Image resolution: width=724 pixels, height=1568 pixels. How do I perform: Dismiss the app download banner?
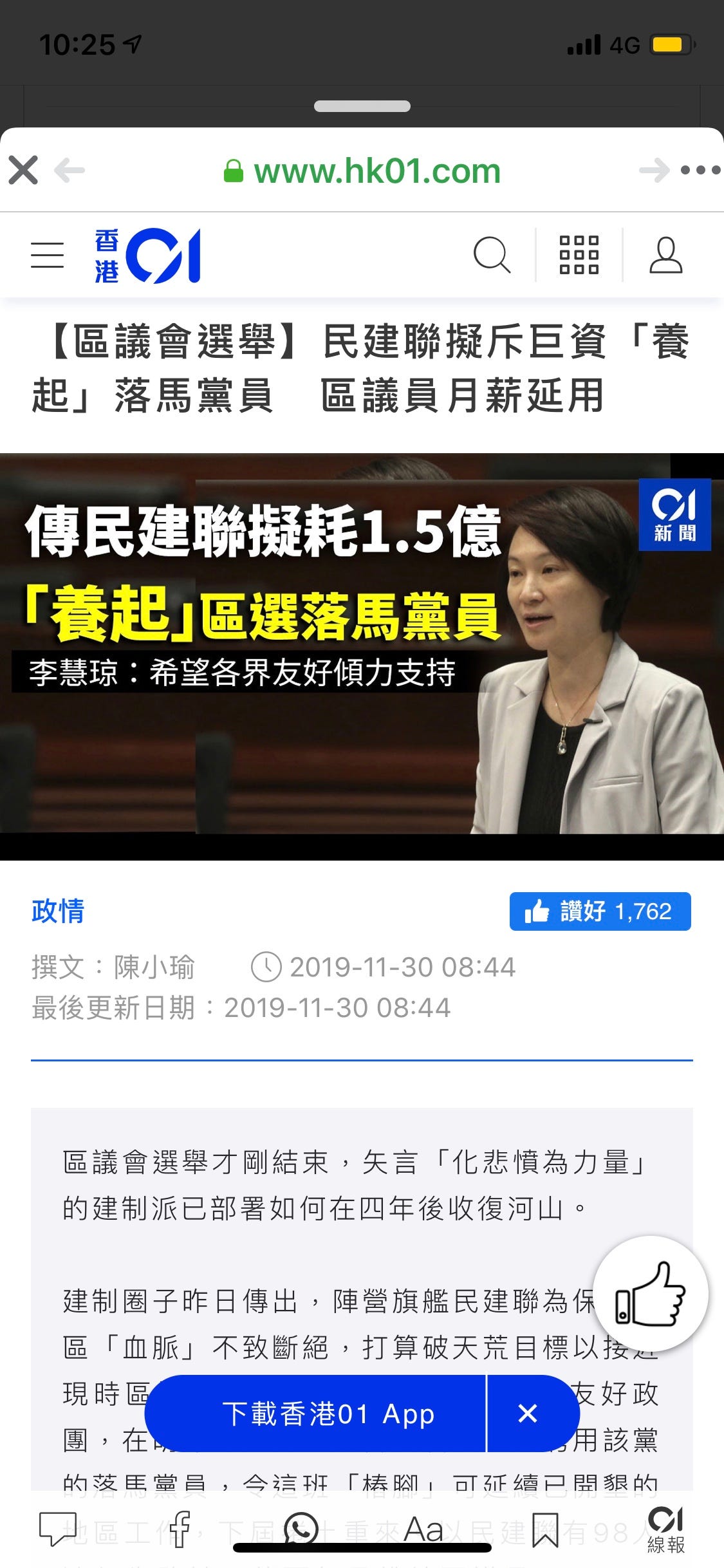528,1414
